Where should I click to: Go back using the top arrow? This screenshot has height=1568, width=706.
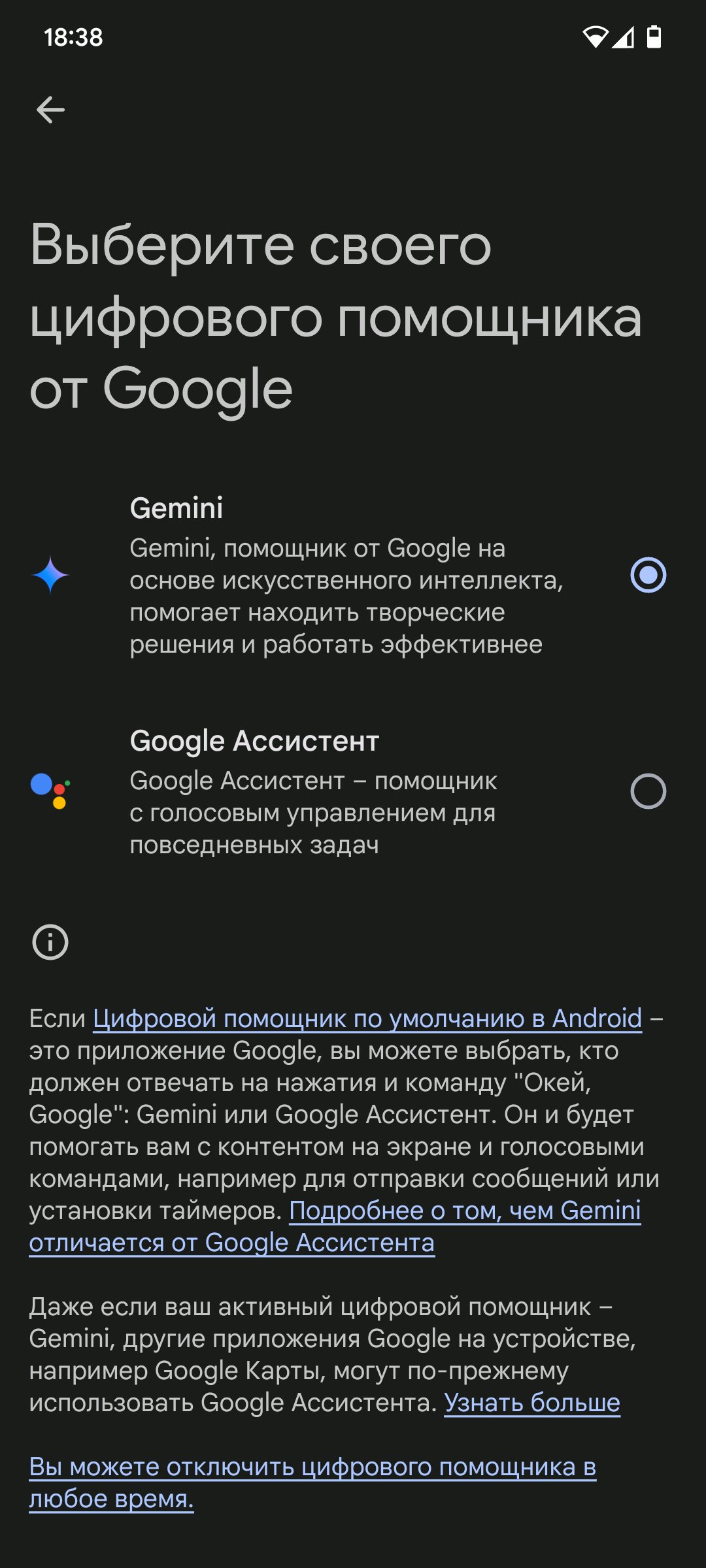50,110
